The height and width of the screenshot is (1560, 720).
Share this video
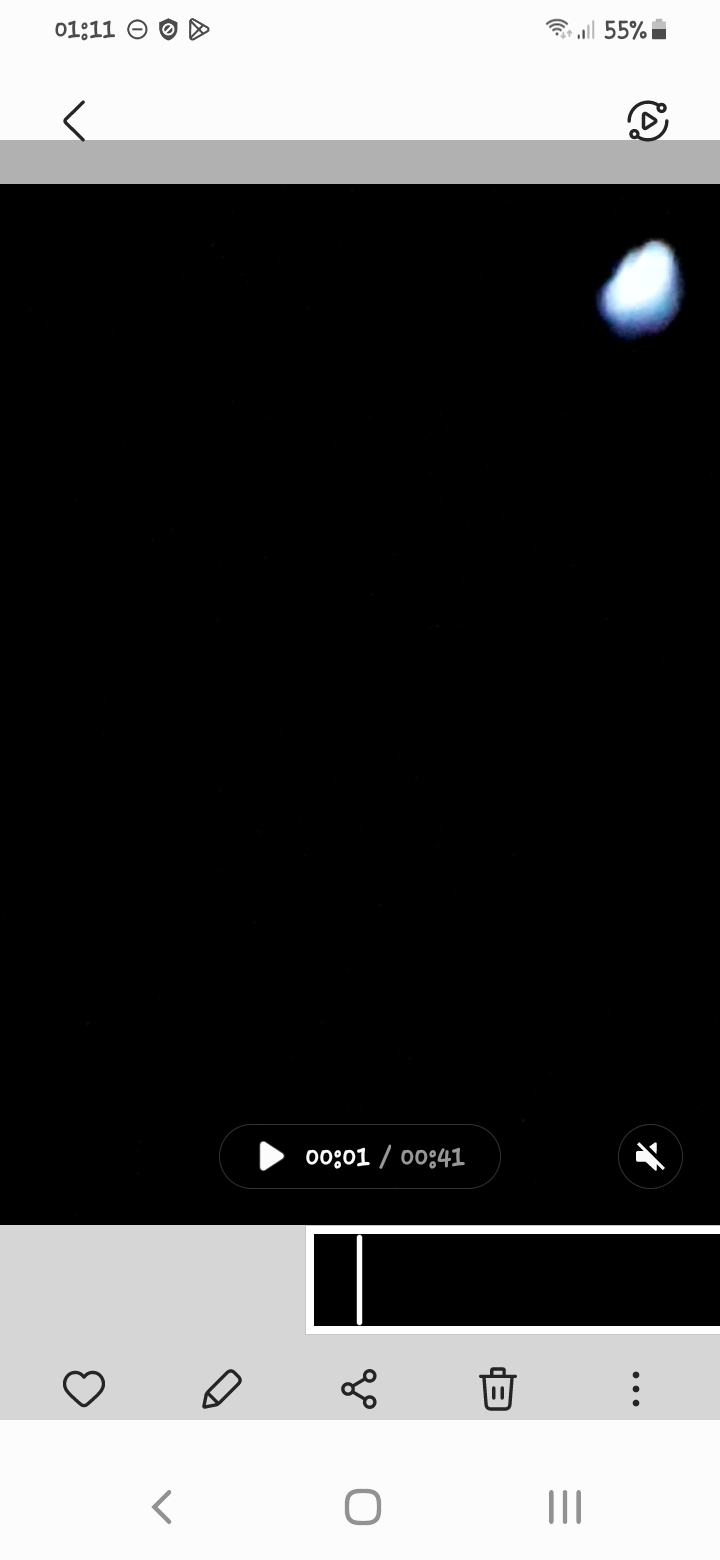(359, 1388)
